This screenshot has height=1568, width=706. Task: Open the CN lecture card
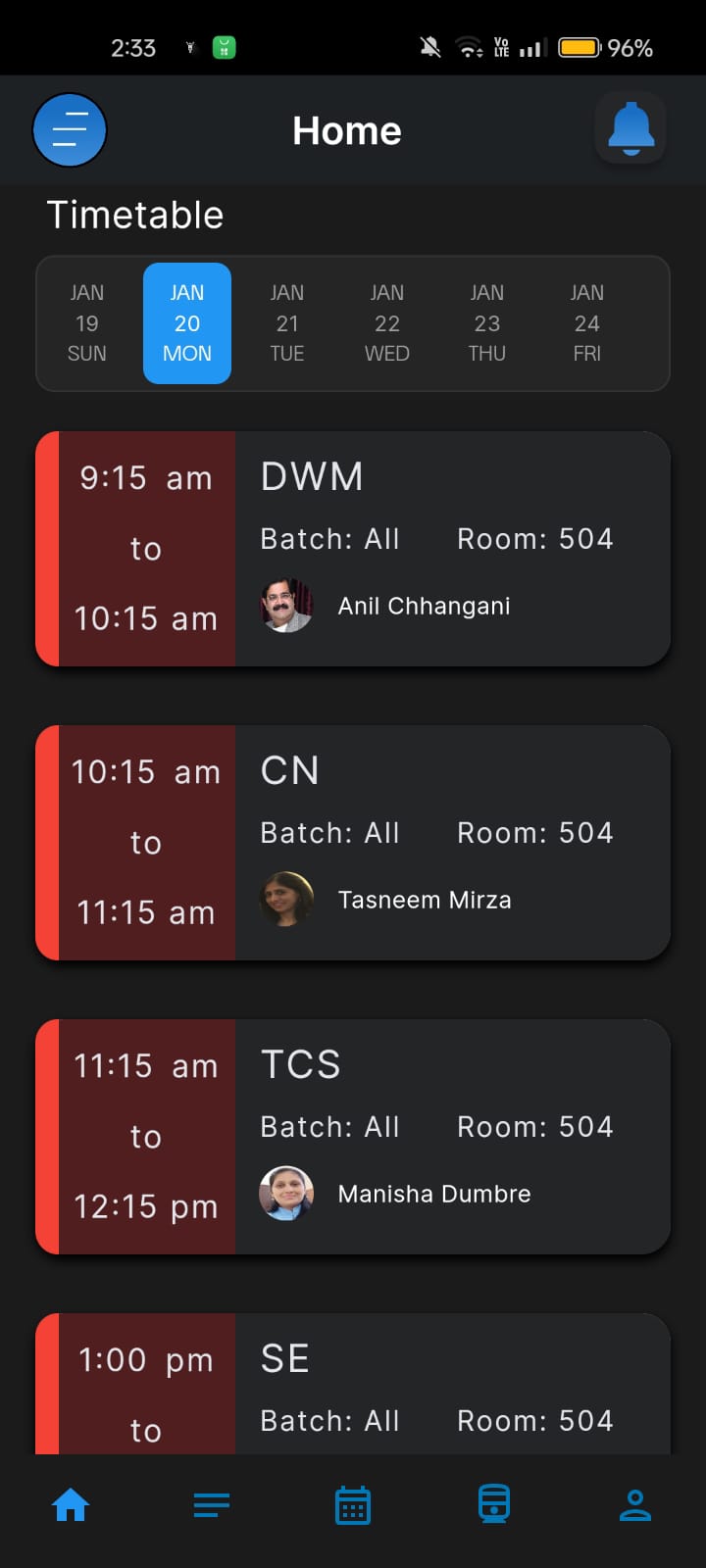[x=353, y=843]
